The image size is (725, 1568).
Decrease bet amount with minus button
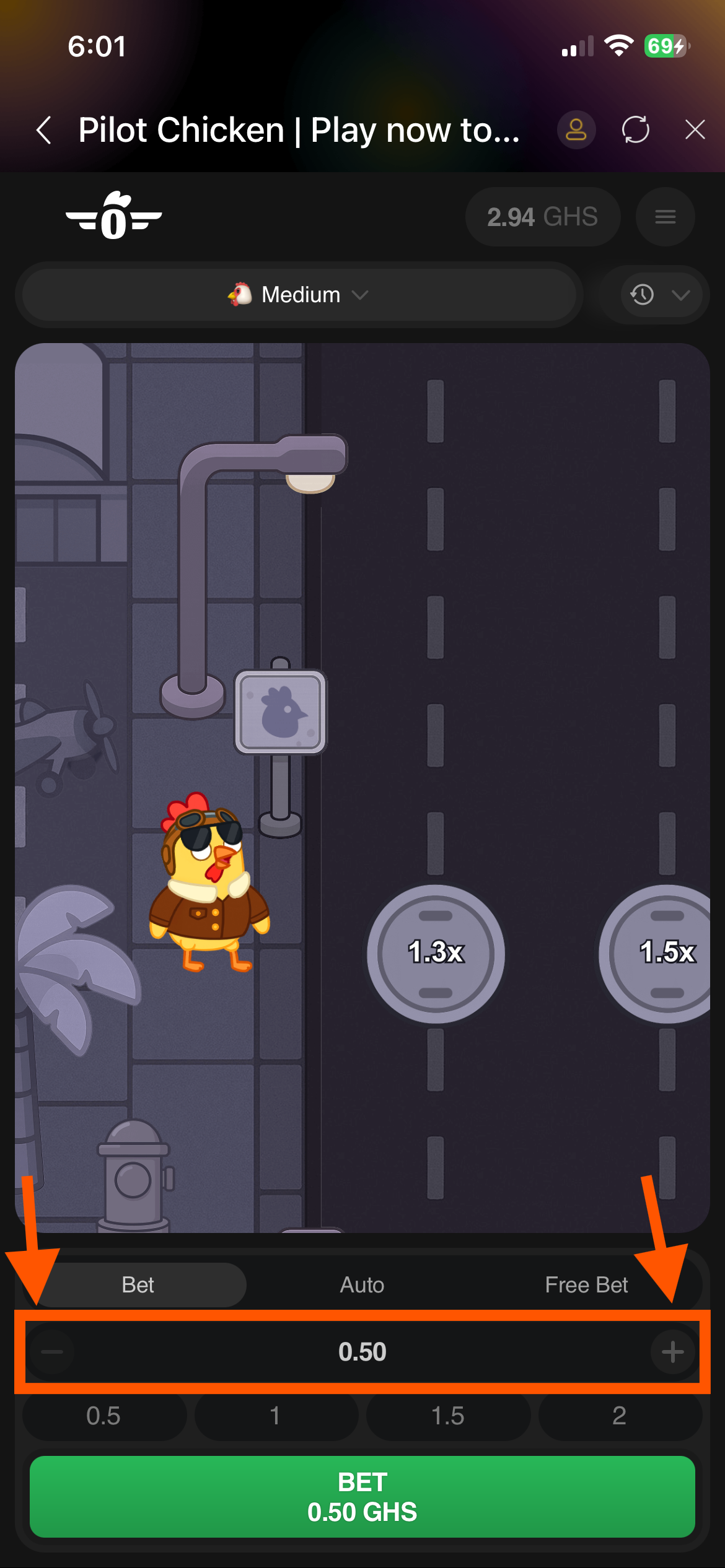(x=52, y=1352)
